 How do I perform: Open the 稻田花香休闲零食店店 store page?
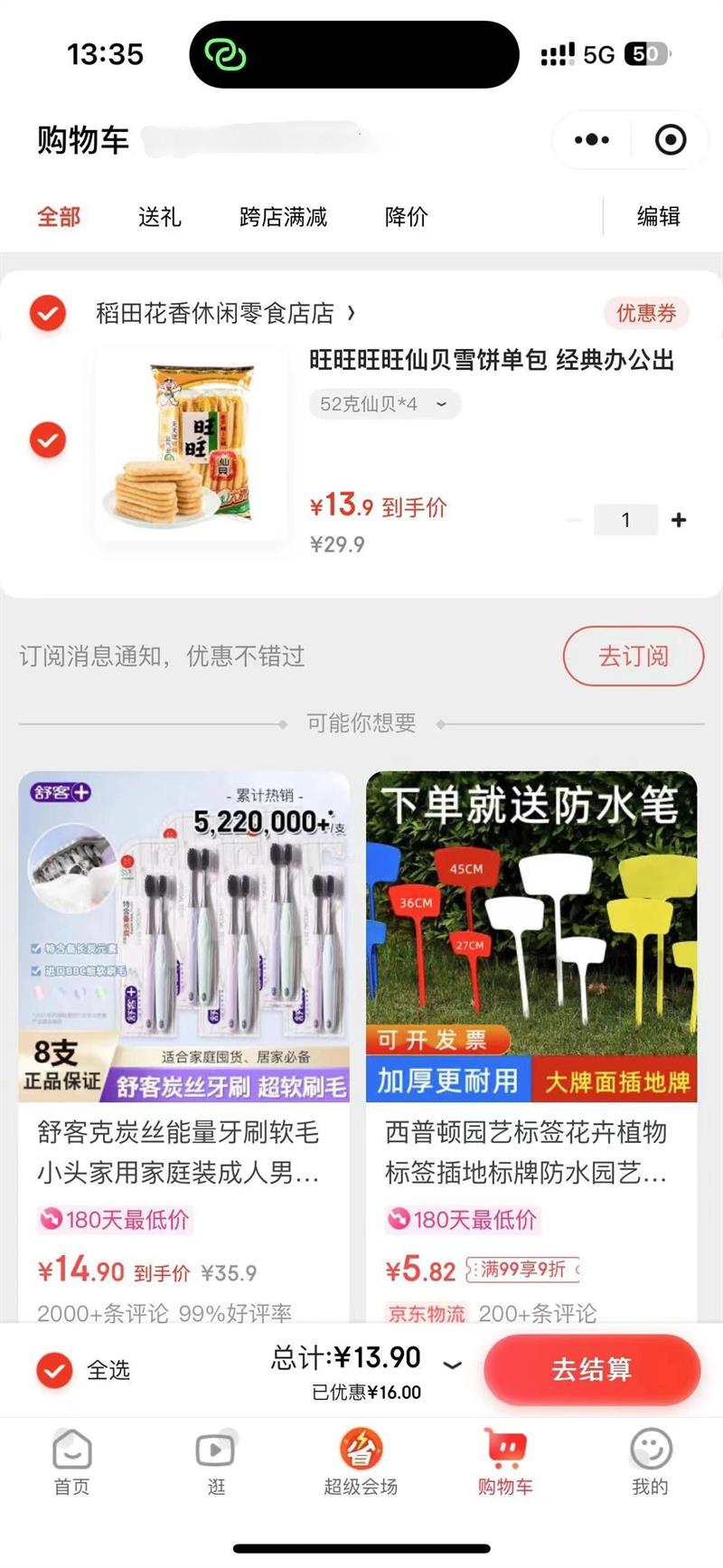click(x=224, y=314)
